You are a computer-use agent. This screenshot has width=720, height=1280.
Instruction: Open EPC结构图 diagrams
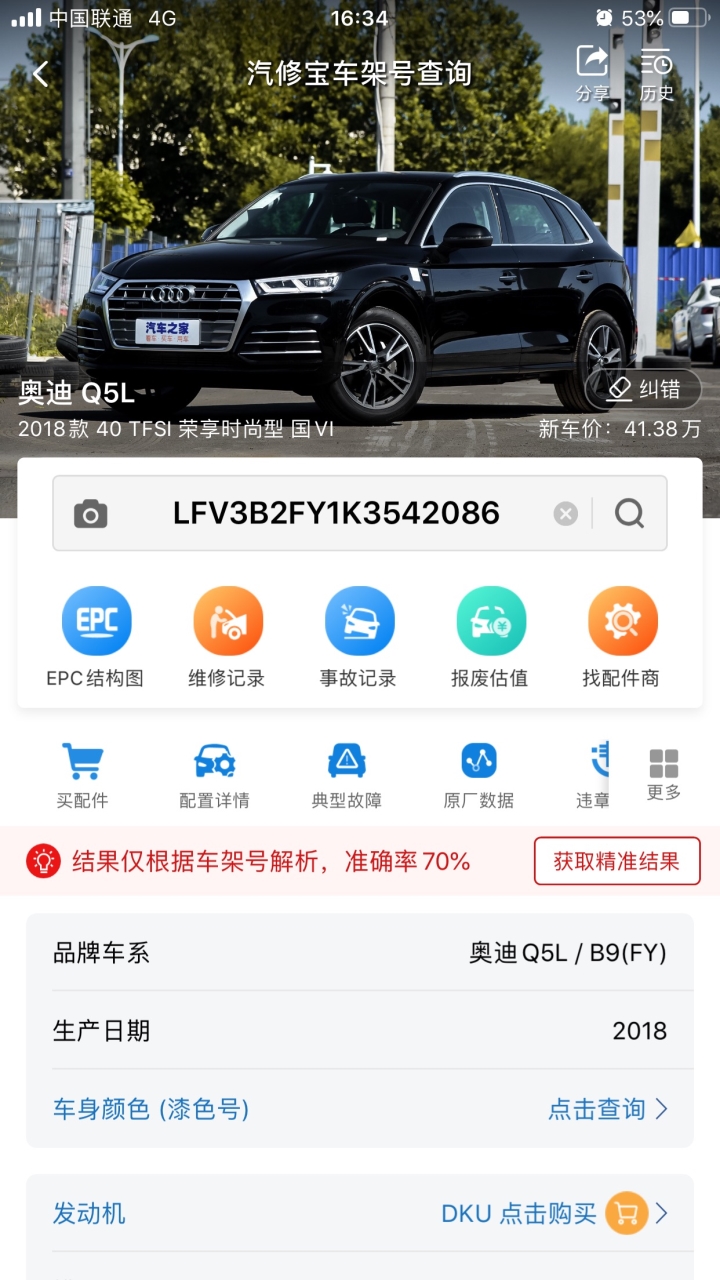pos(96,637)
